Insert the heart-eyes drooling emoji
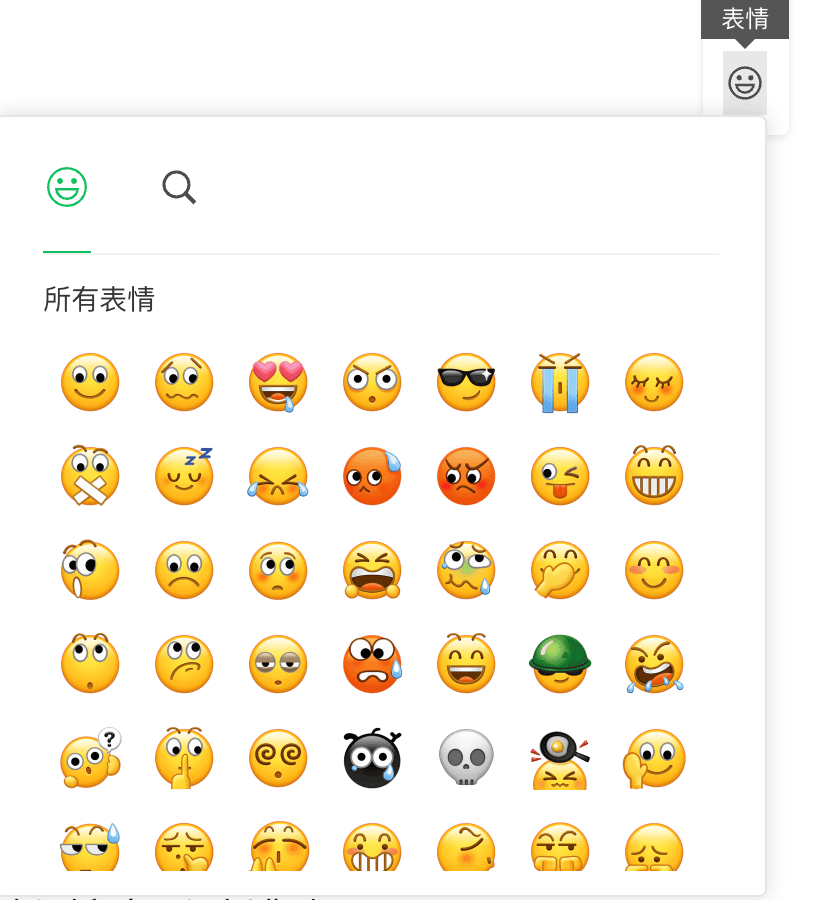This screenshot has width=816, height=900. (x=278, y=383)
